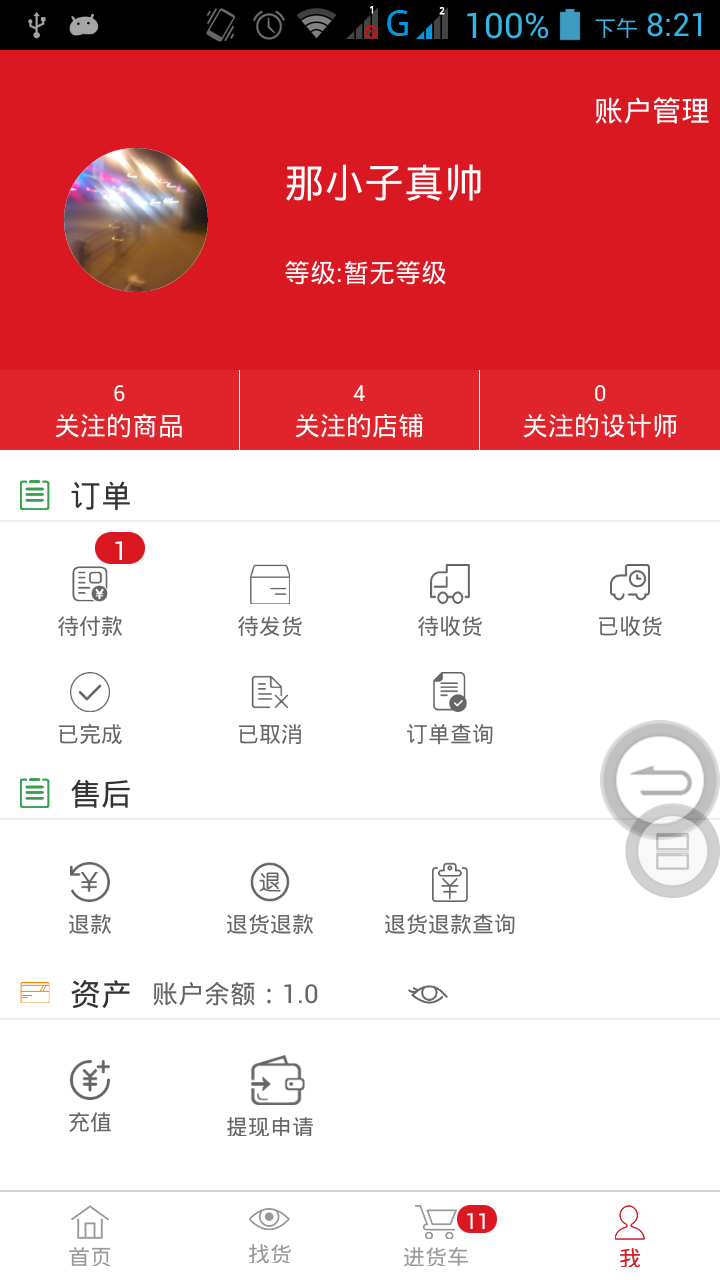
Task: Open 订单查询 order search
Action: click(450, 707)
